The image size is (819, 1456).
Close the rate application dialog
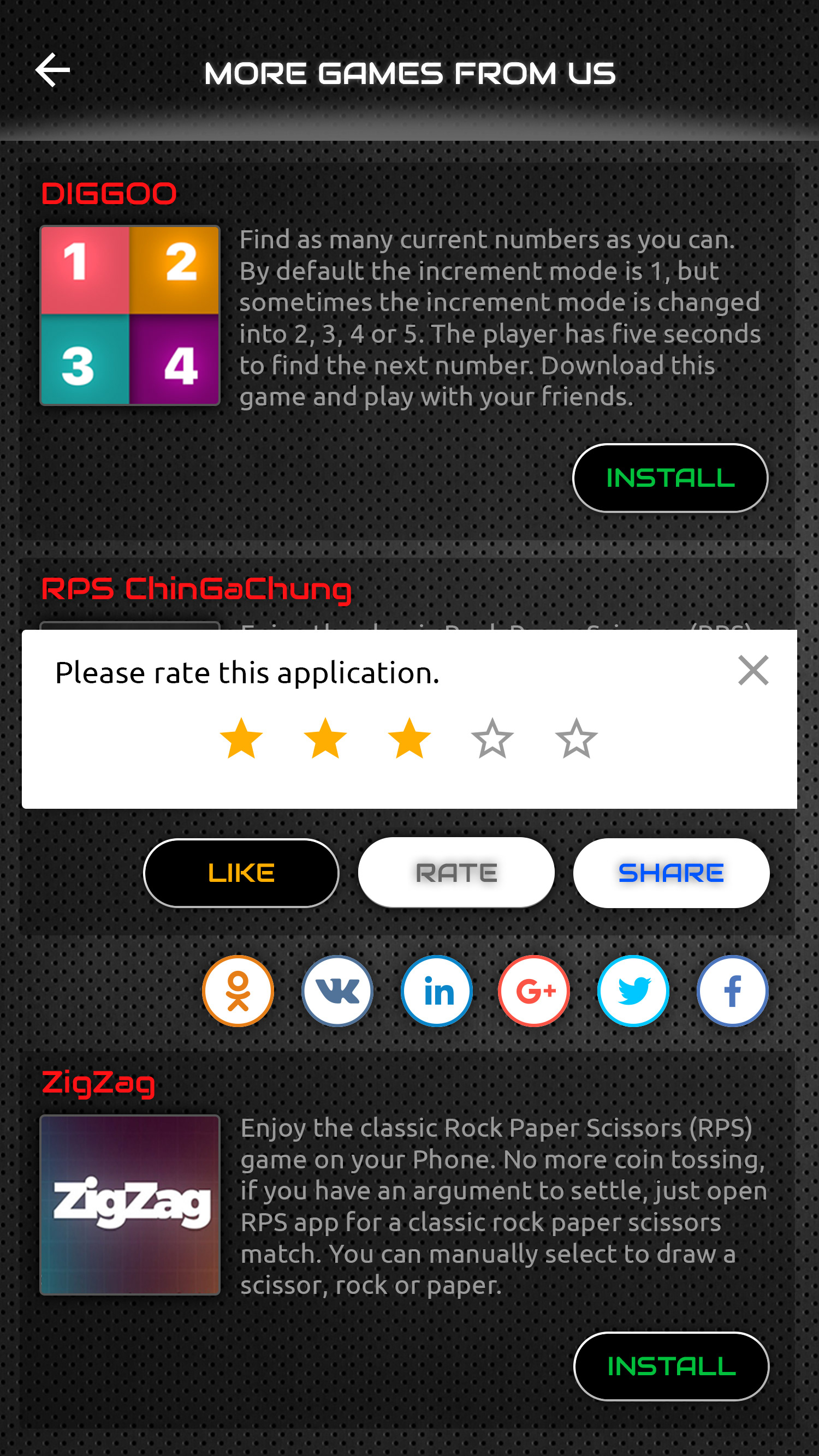[x=753, y=670]
